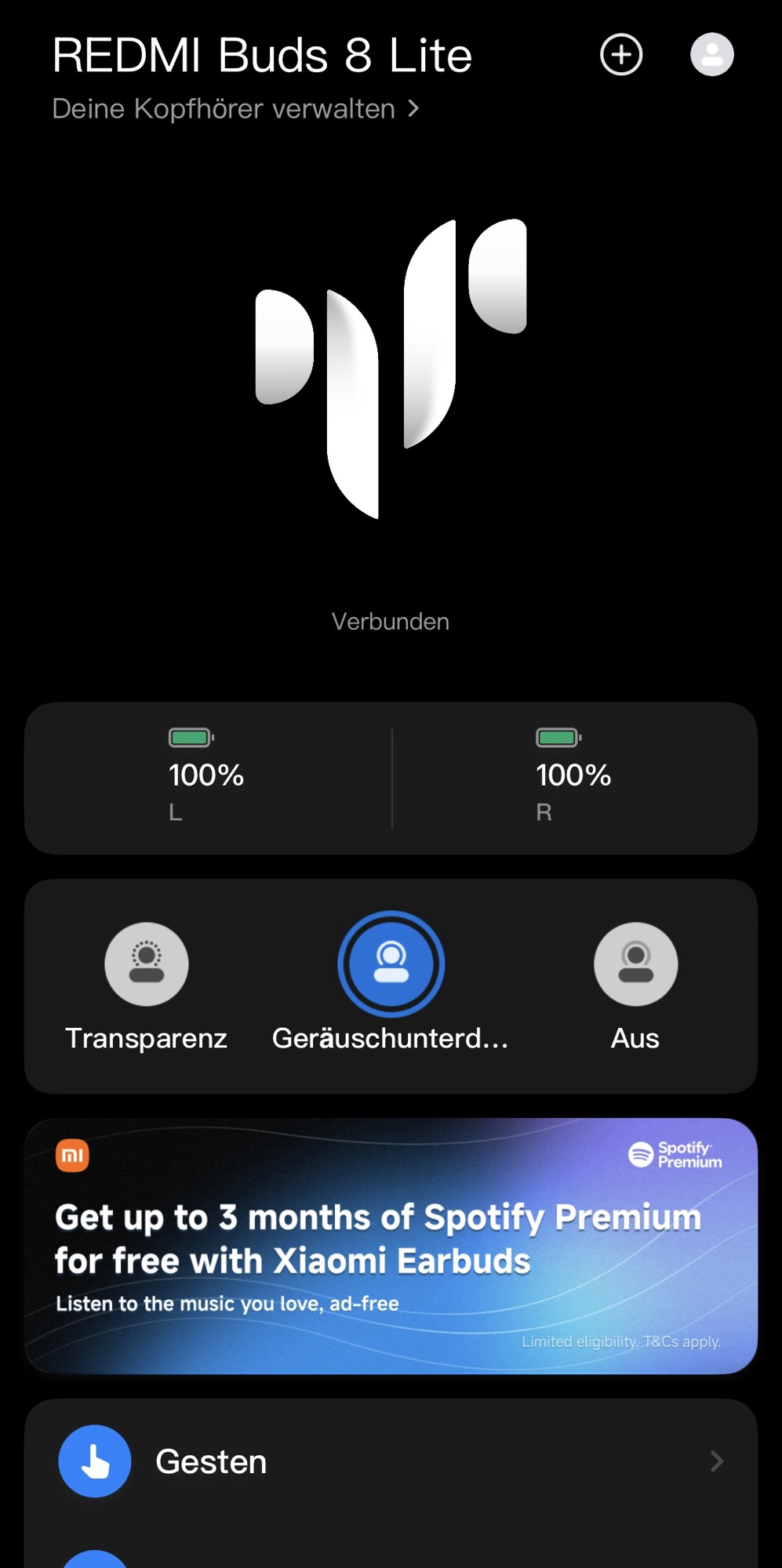This screenshot has height=1568, width=782.
Task: Select Geräuschunterdrückung mode
Action: tap(391, 964)
